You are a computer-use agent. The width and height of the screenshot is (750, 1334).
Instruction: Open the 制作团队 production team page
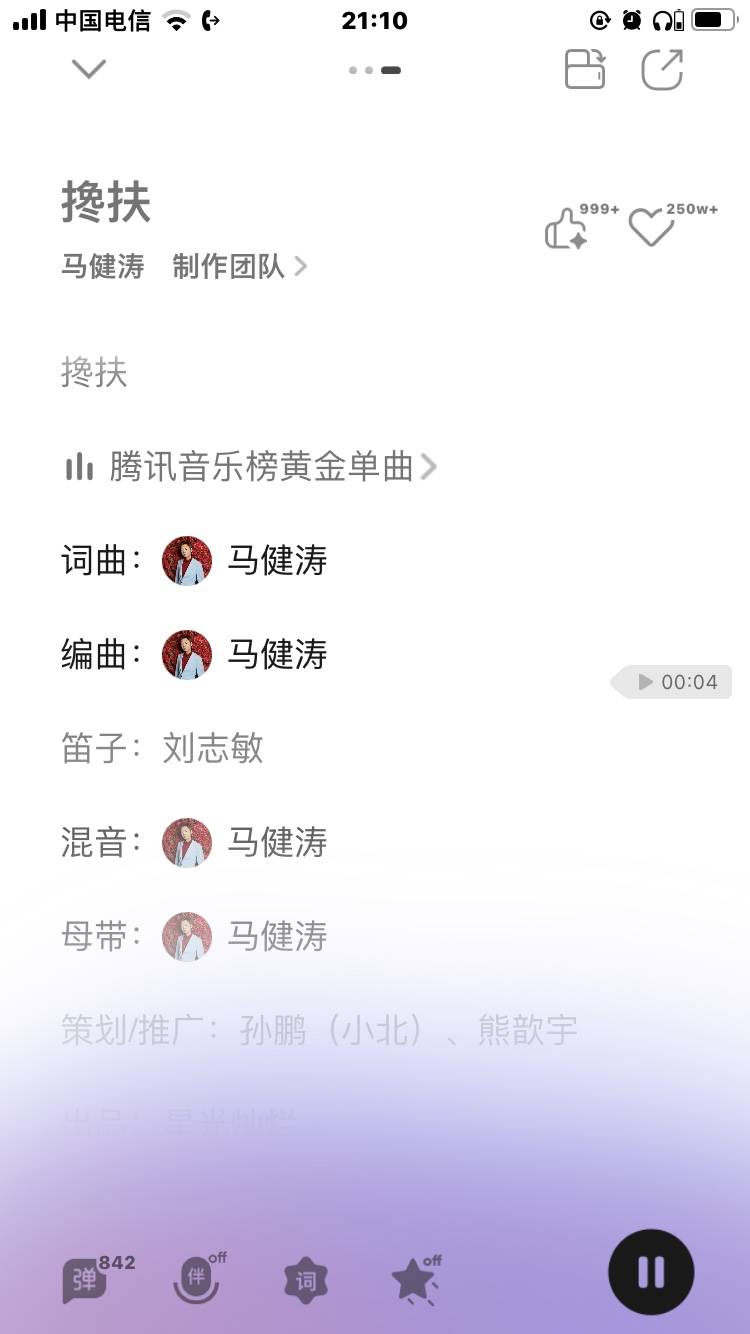pyautogui.click(x=239, y=266)
